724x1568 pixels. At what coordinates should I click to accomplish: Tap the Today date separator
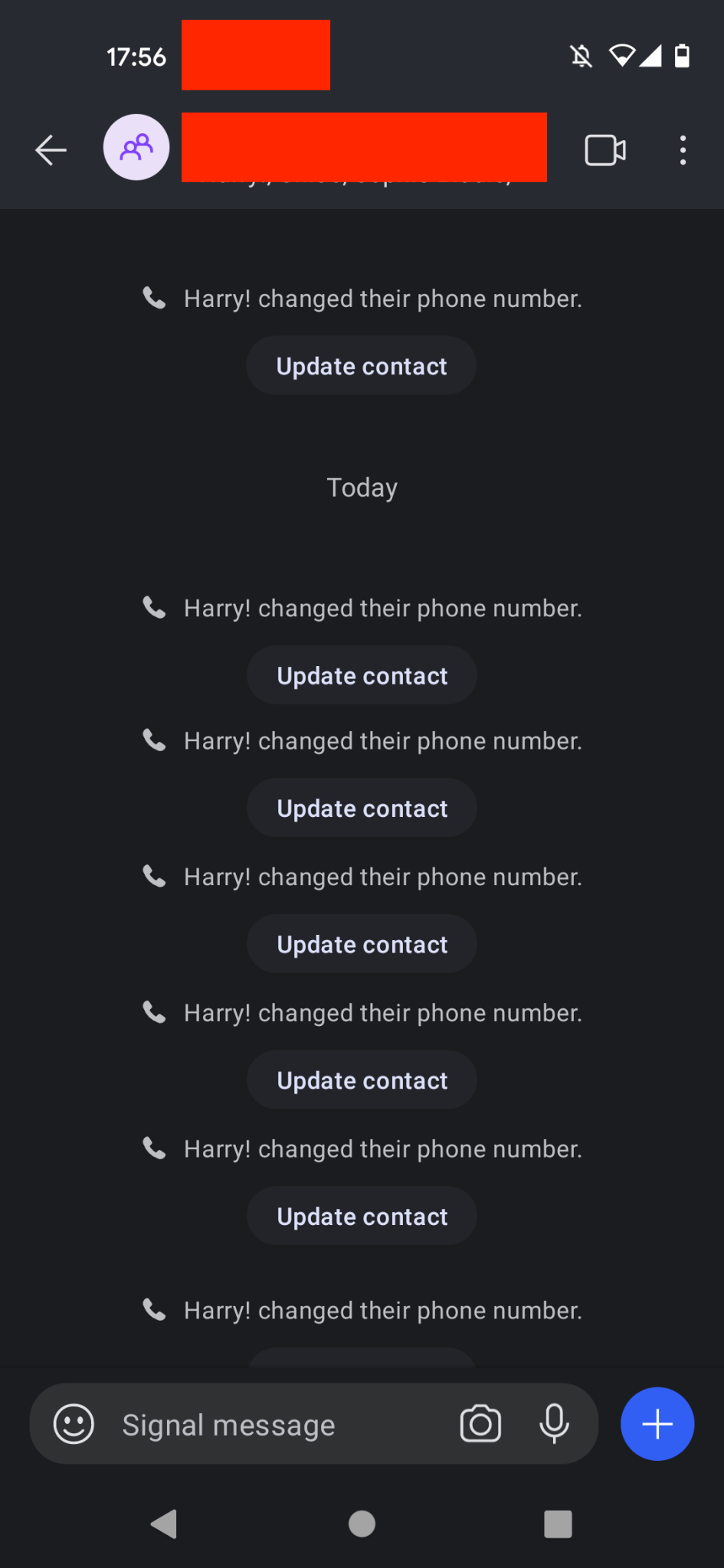(362, 487)
